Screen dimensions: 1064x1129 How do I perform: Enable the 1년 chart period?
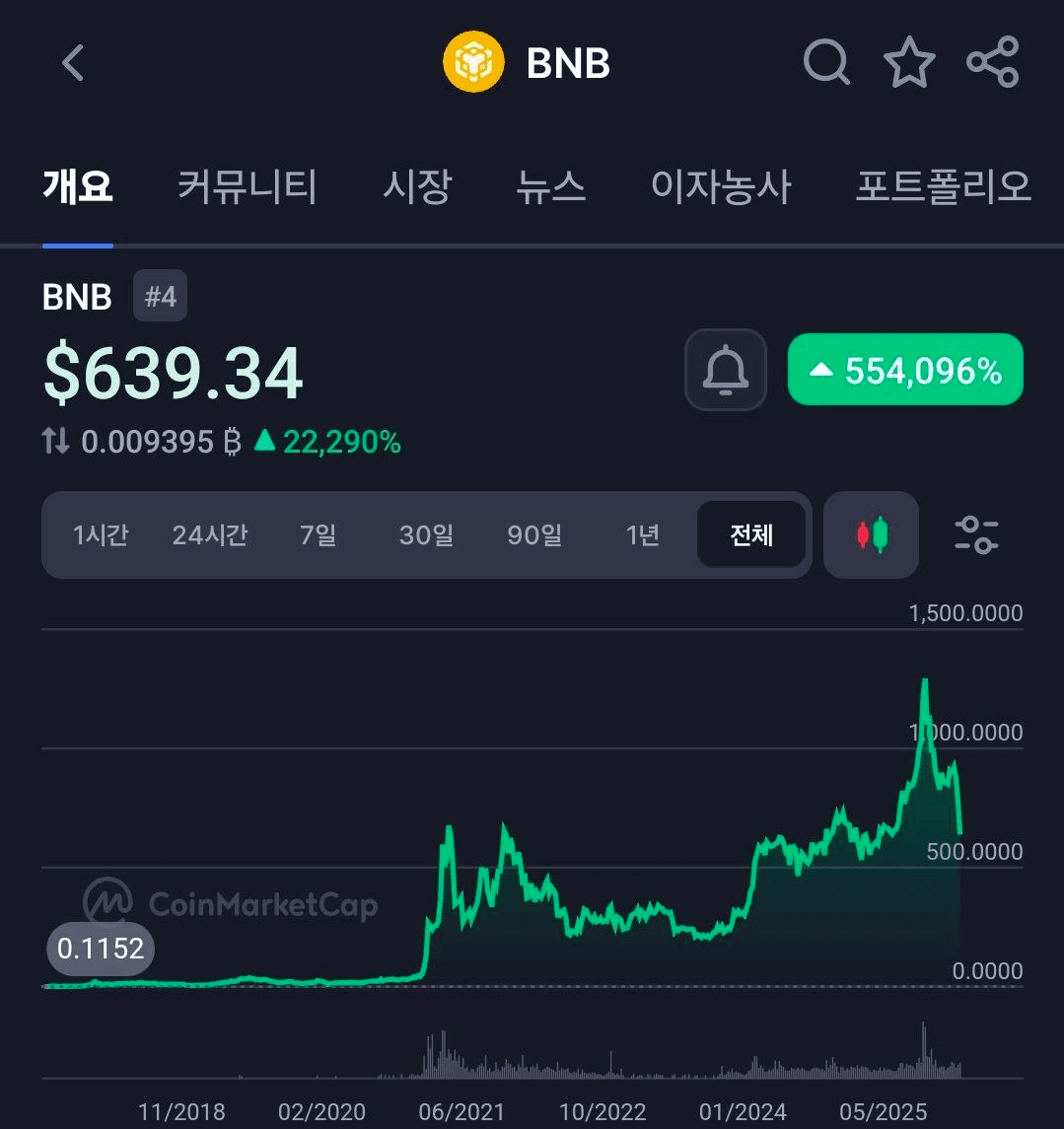click(x=642, y=534)
